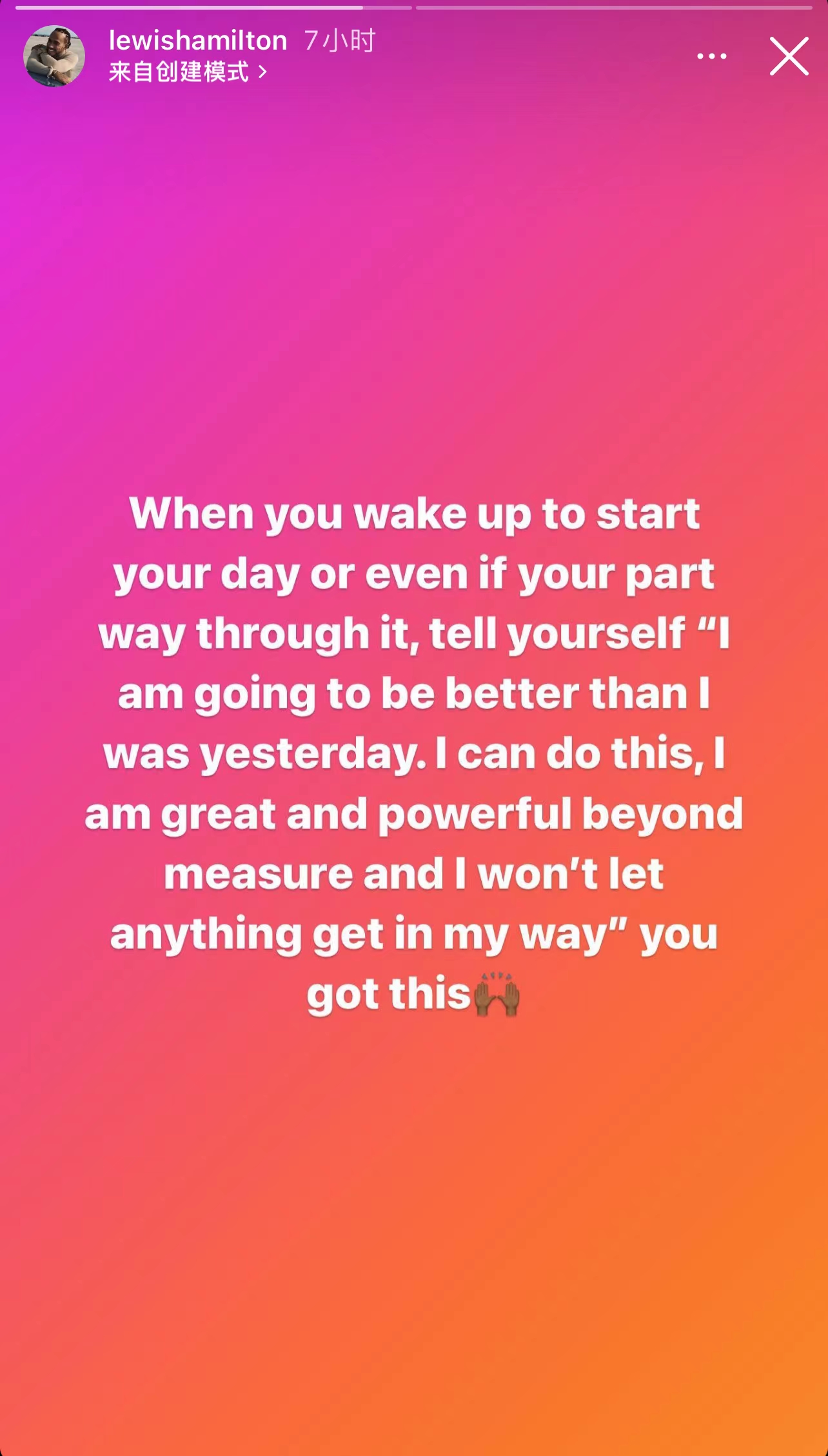Open the three-dot more options menu
Viewport: 828px width, 1456px height.
(x=712, y=57)
